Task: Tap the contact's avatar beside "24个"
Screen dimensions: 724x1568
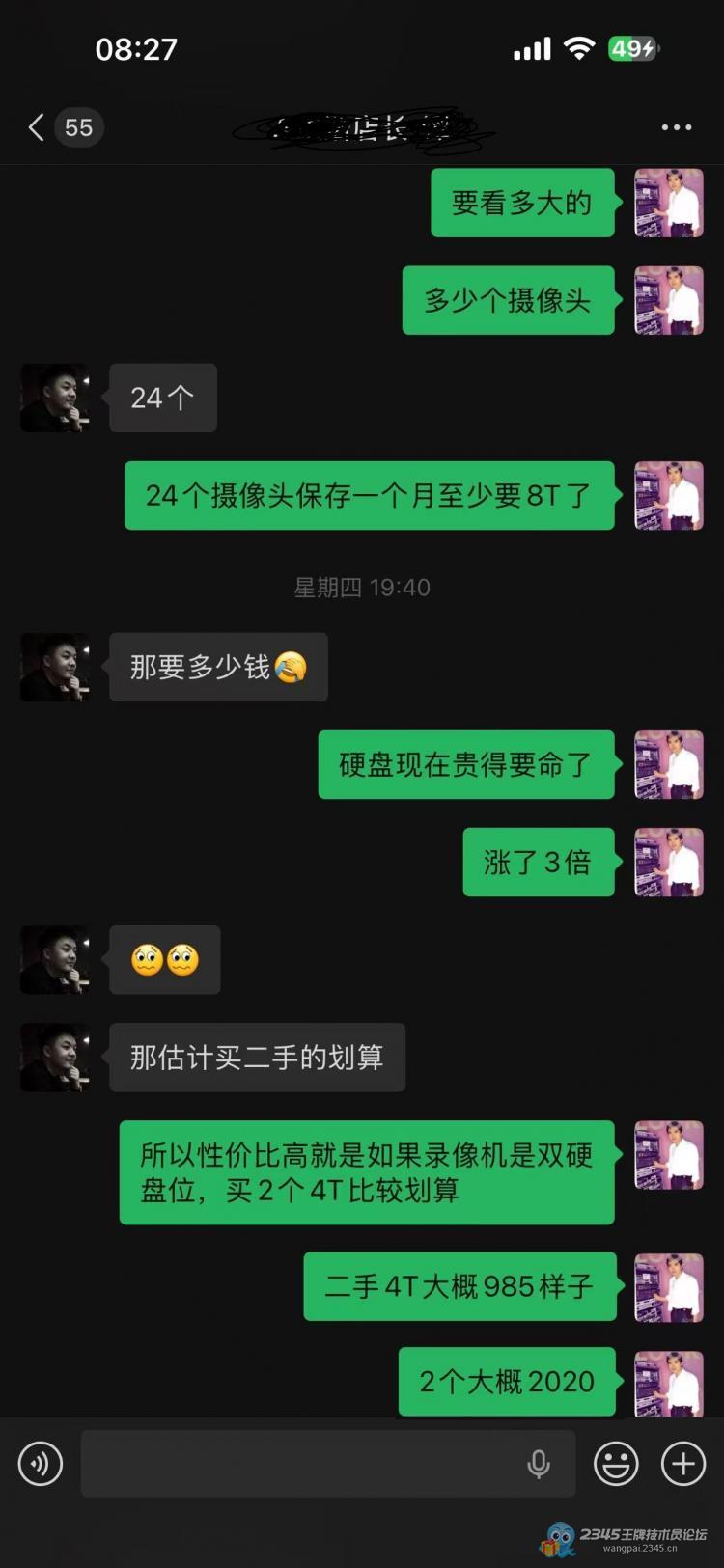Action: pos(55,398)
